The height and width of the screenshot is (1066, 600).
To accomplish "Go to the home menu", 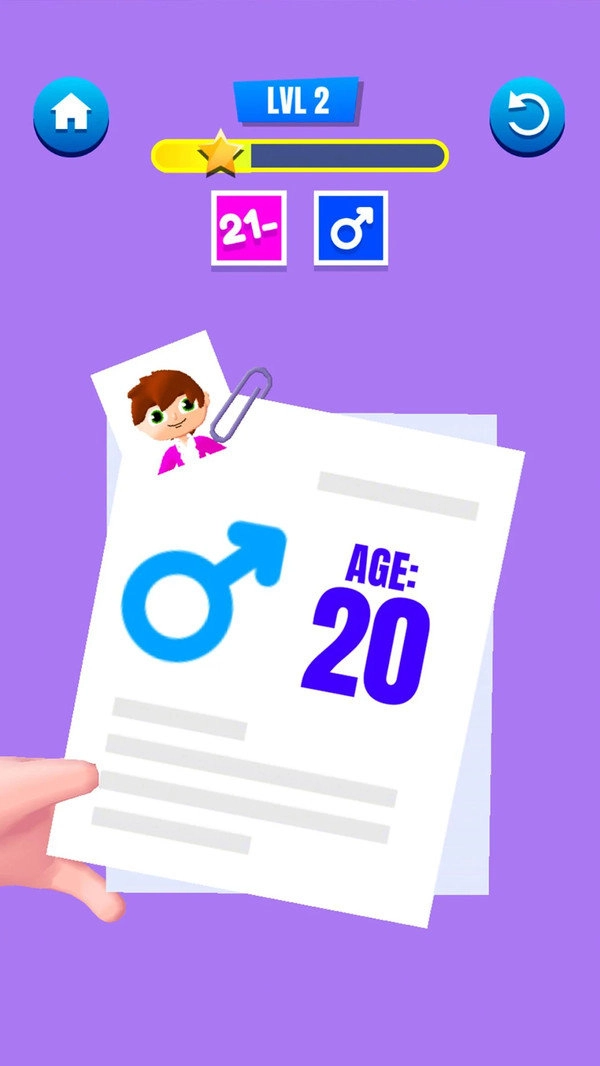I will tap(70, 115).
